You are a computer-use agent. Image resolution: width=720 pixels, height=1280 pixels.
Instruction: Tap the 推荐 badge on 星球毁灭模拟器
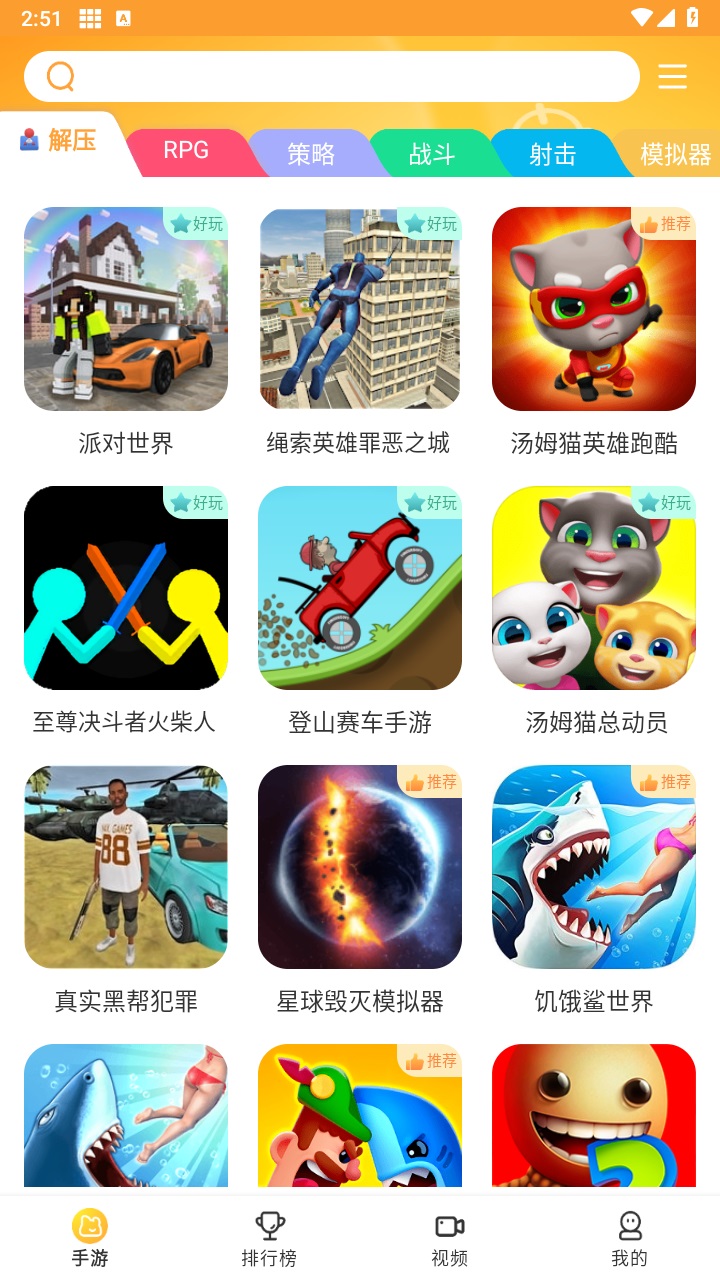[431, 783]
